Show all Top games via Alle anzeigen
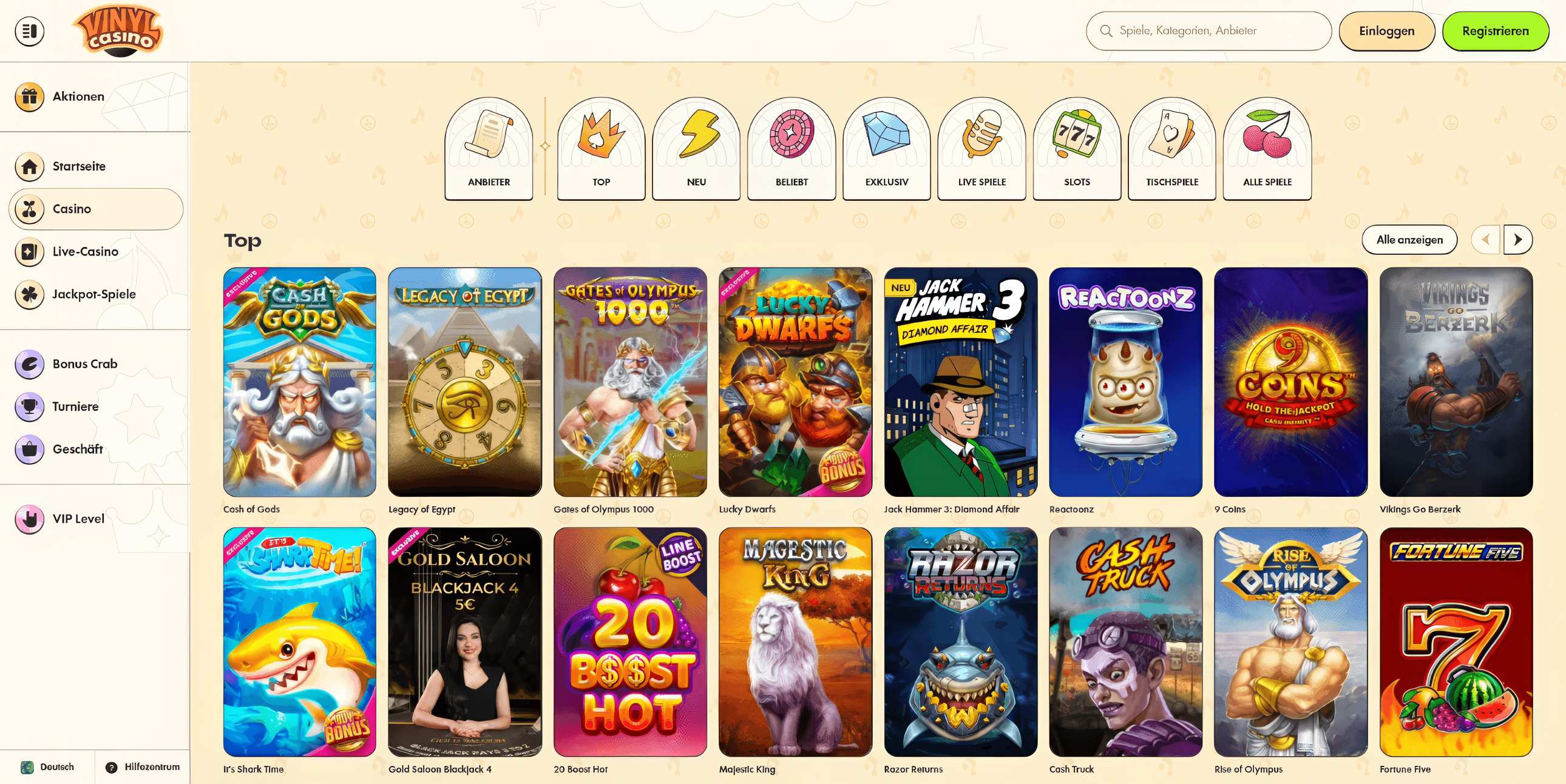1566x784 pixels. pyautogui.click(x=1409, y=240)
